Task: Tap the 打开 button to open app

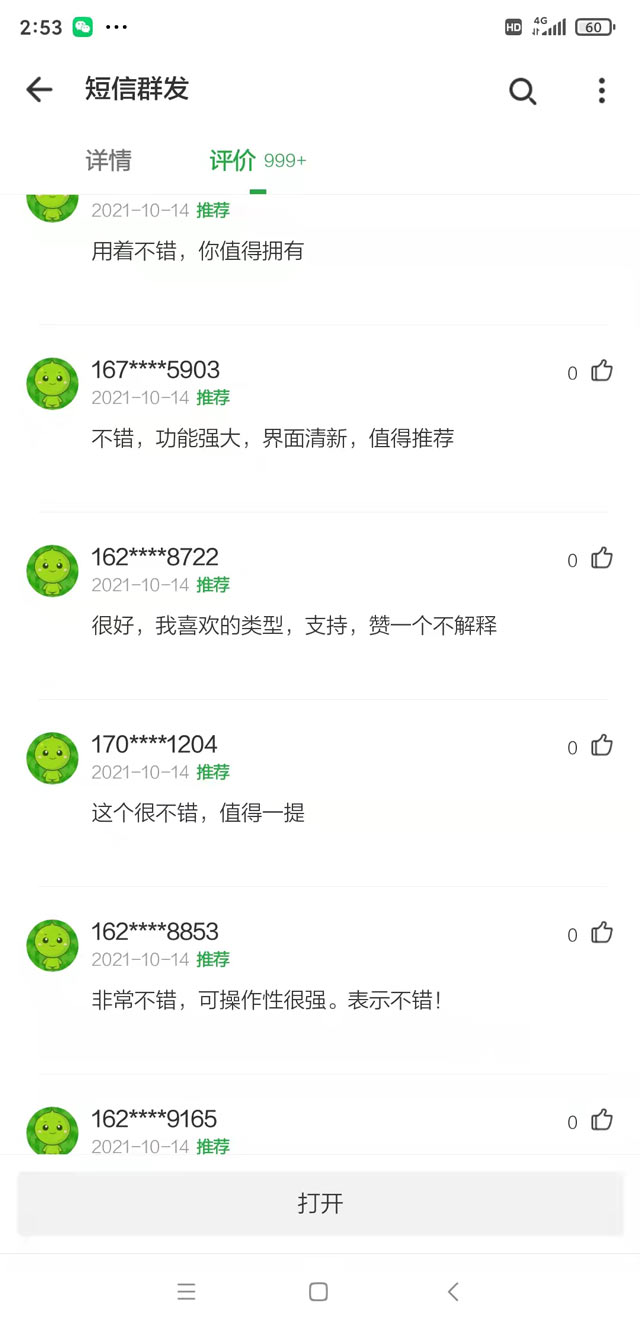Action: [320, 1204]
